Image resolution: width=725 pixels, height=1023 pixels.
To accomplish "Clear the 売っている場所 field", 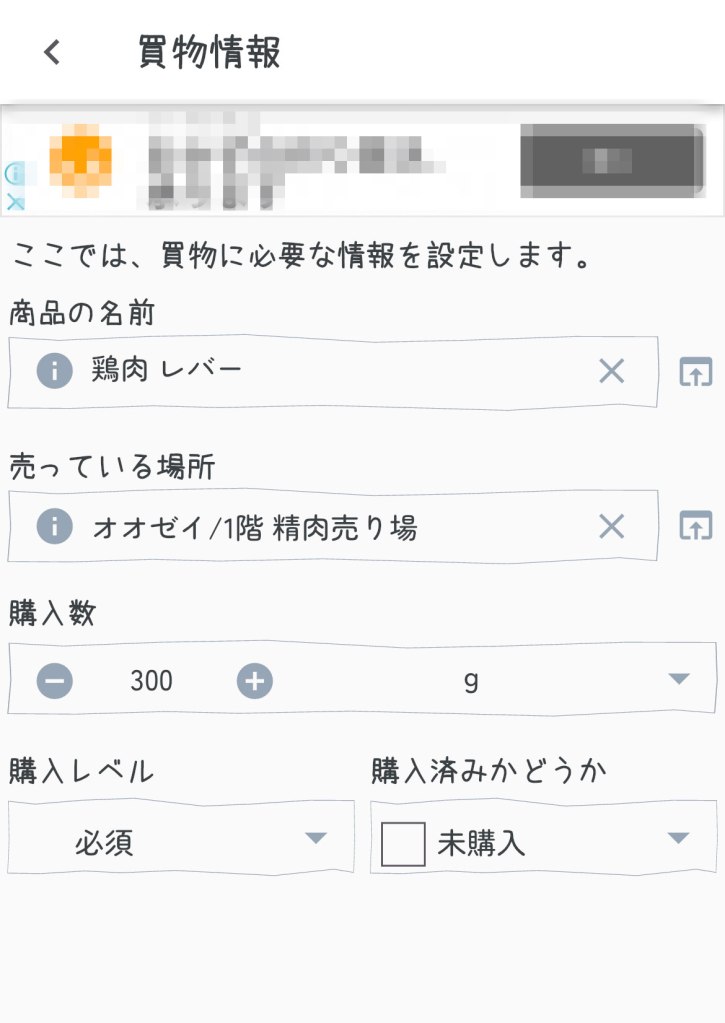I will point(611,526).
